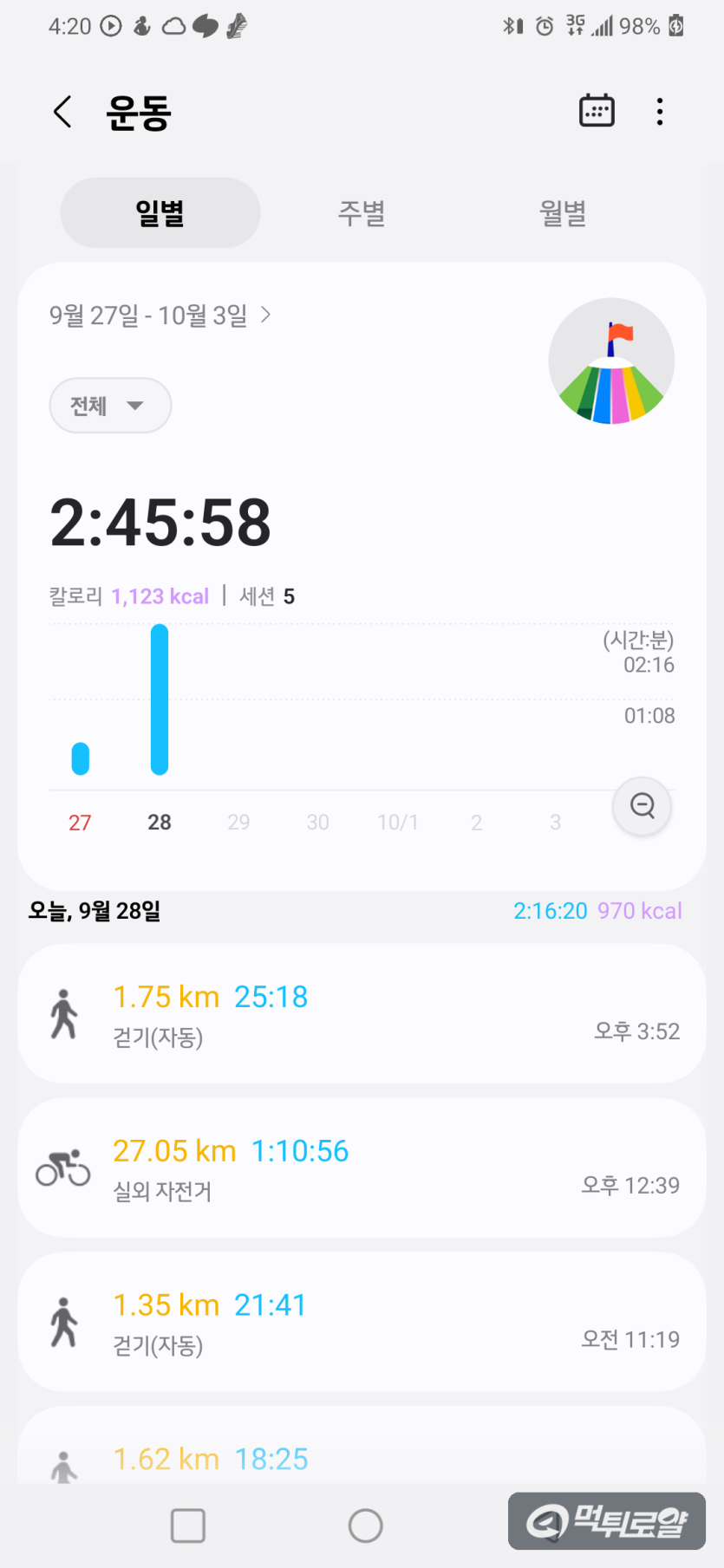Open the colorful flag achievement badge
Image resolution: width=724 pixels, height=1568 pixels.
click(612, 361)
